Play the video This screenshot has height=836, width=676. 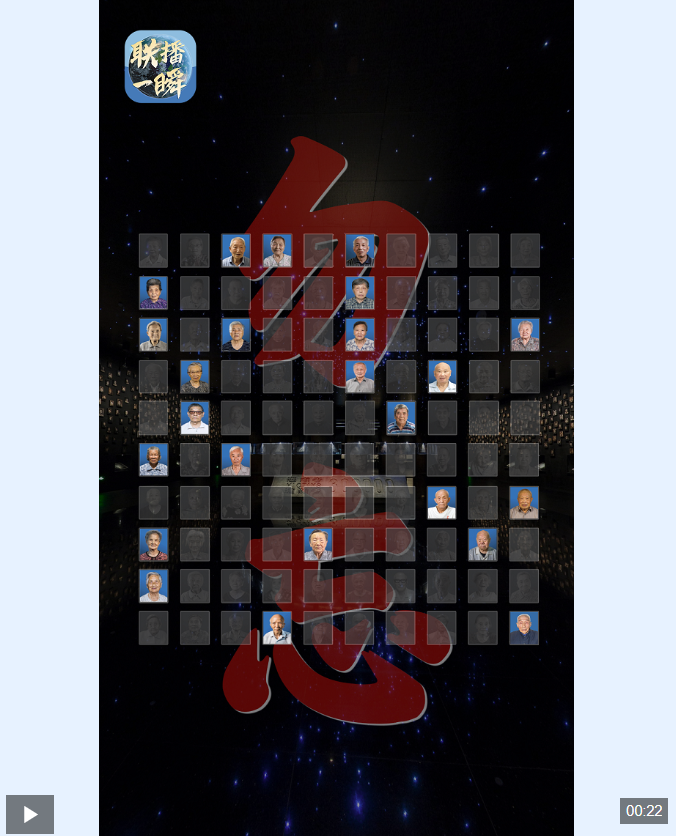(x=30, y=814)
